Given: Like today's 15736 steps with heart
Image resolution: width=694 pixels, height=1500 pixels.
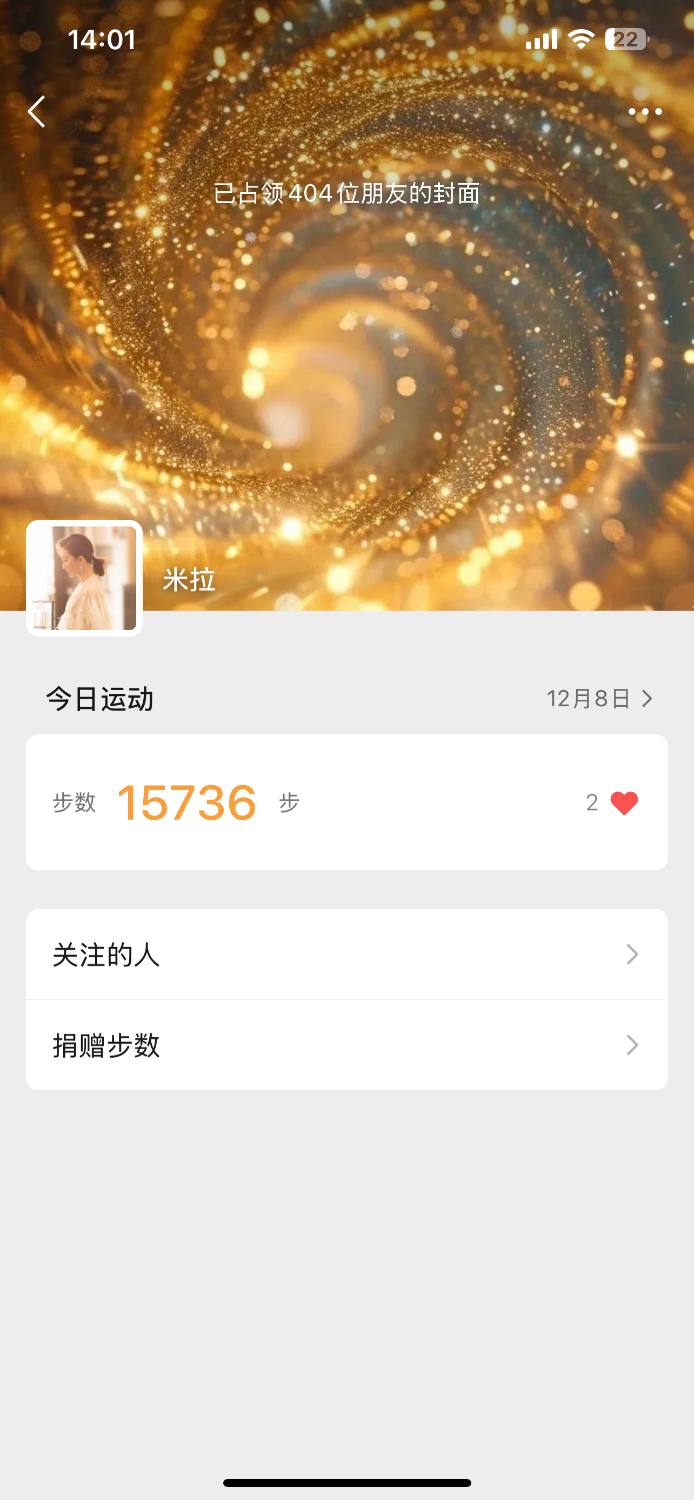Looking at the screenshot, I should 624,803.
